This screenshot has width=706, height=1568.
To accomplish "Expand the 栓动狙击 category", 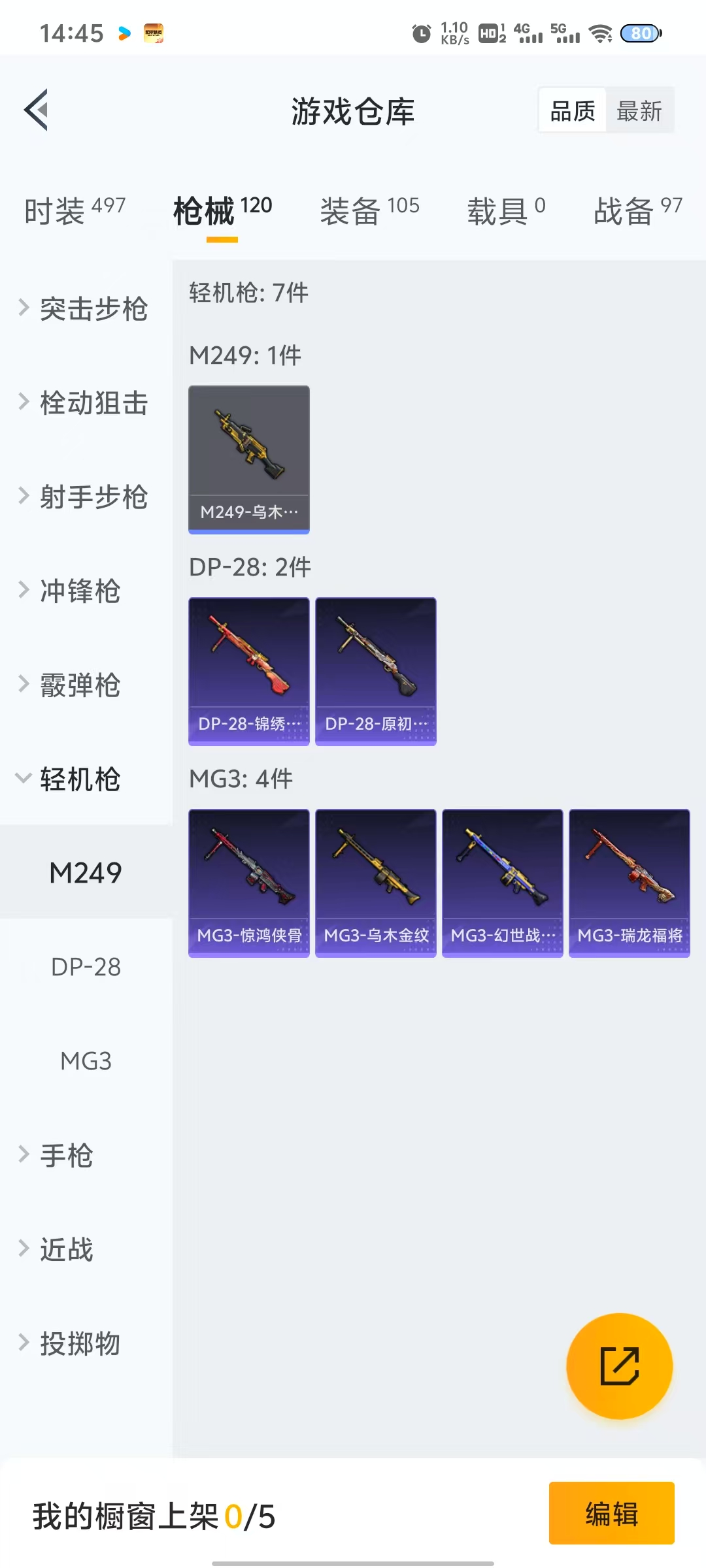I will (x=85, y=402).
